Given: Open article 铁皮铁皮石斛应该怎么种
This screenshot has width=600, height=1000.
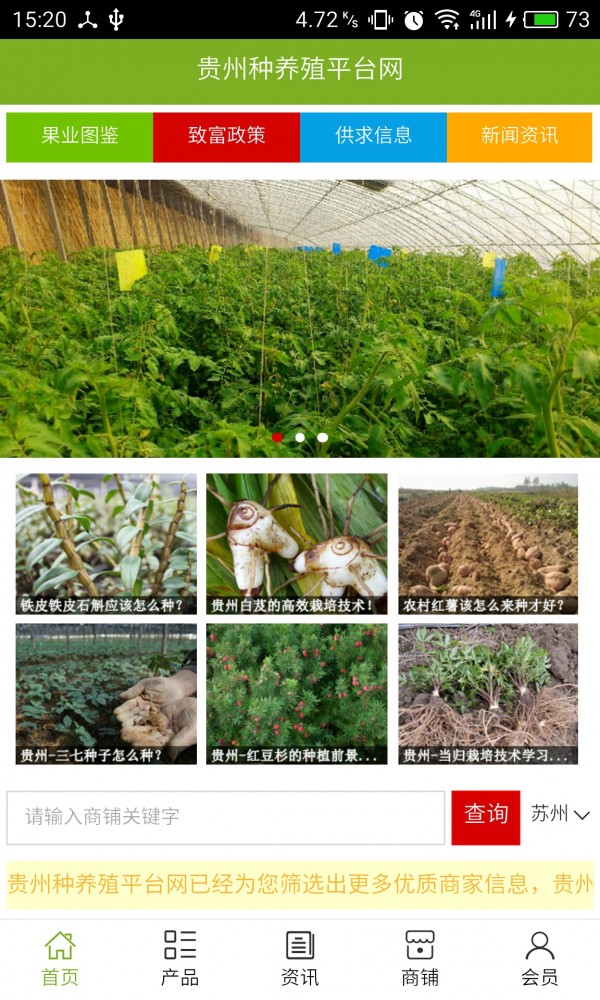Looking at the screenshot, I should (x=106, y=544).
